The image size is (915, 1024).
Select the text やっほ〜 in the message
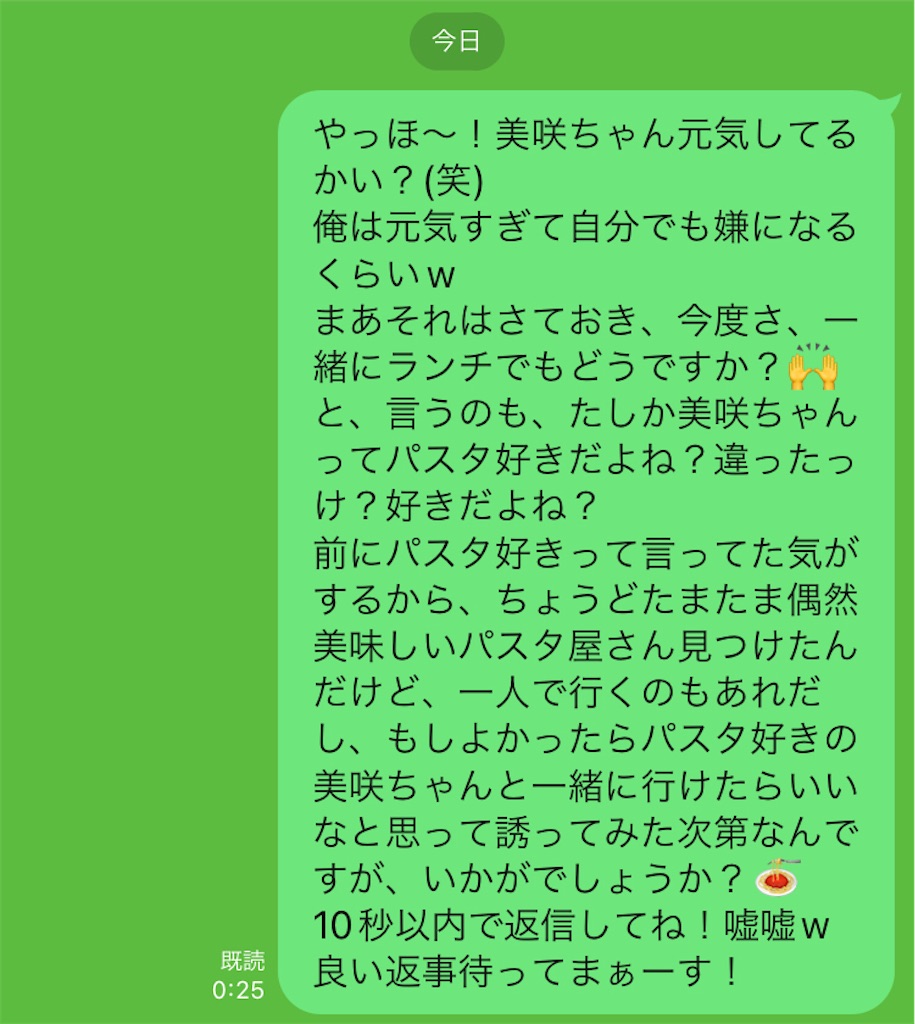[373, 130]
